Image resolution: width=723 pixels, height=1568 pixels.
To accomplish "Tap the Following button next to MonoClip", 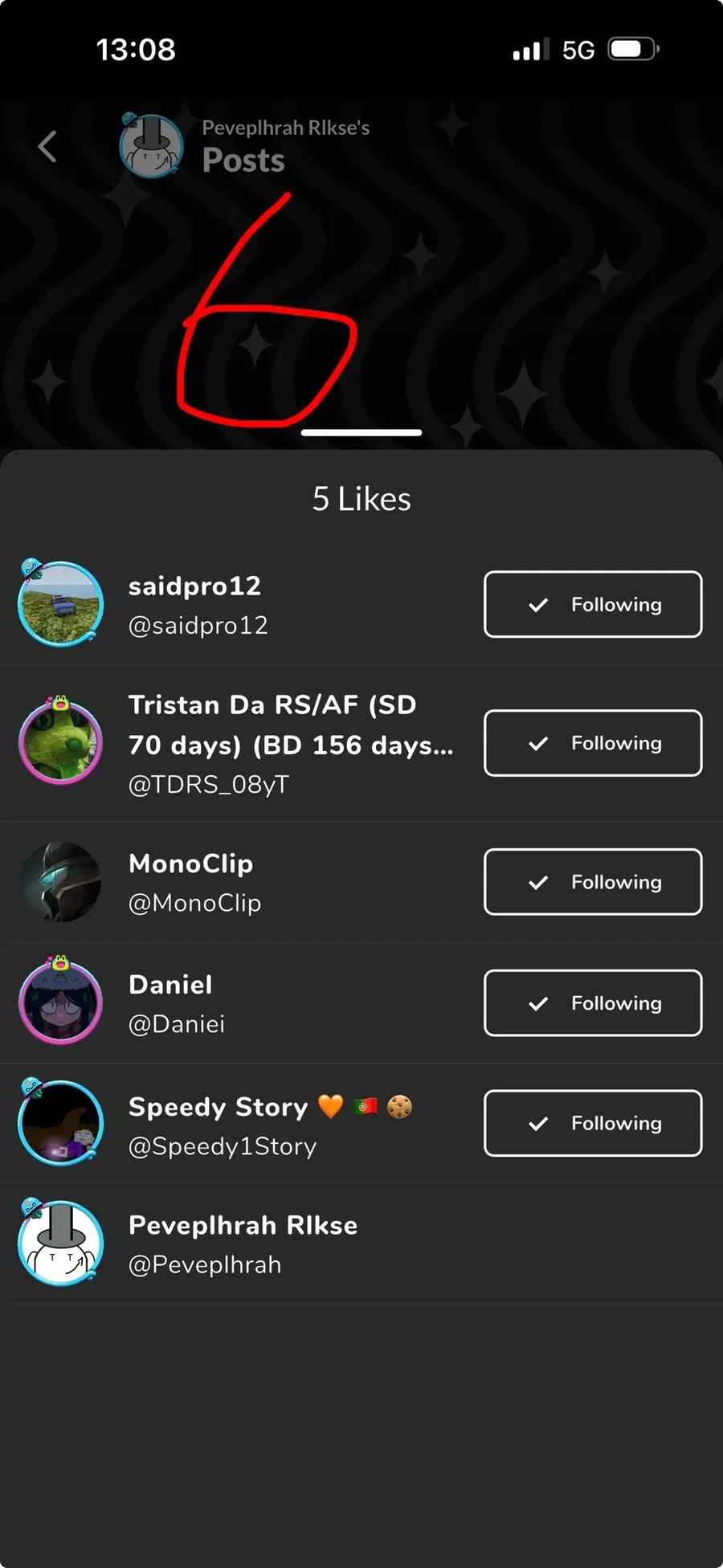I will tap(593, 882).
